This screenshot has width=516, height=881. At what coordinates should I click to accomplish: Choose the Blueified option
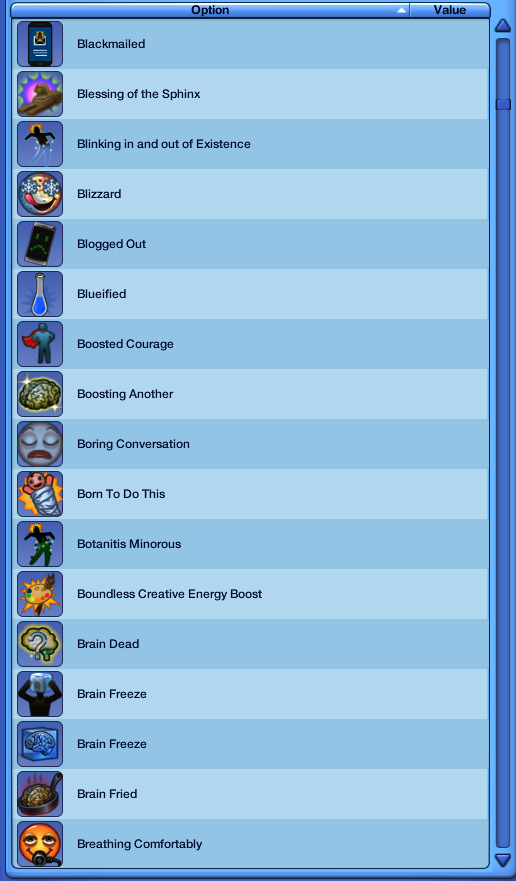tap(250, 294)
